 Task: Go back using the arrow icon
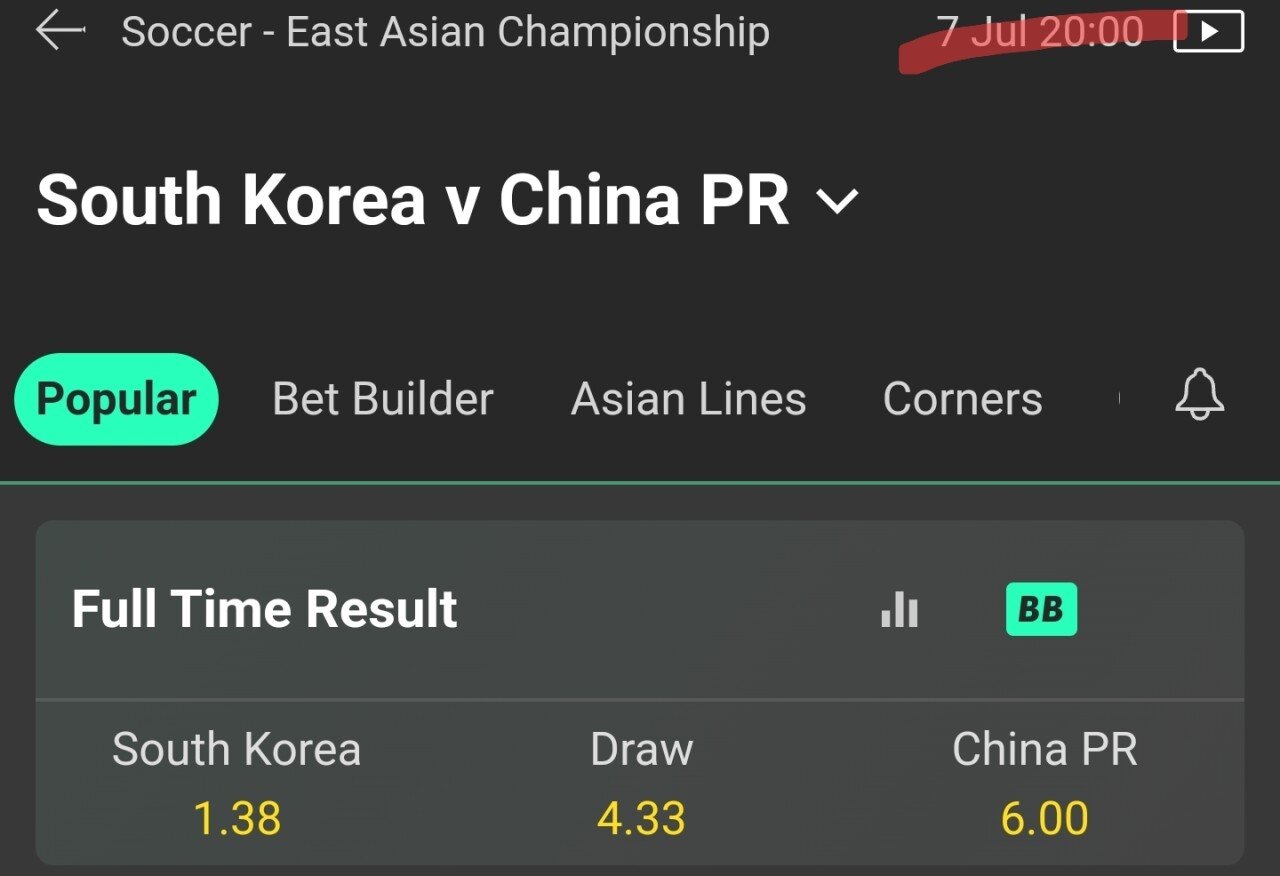coord(60,32)
